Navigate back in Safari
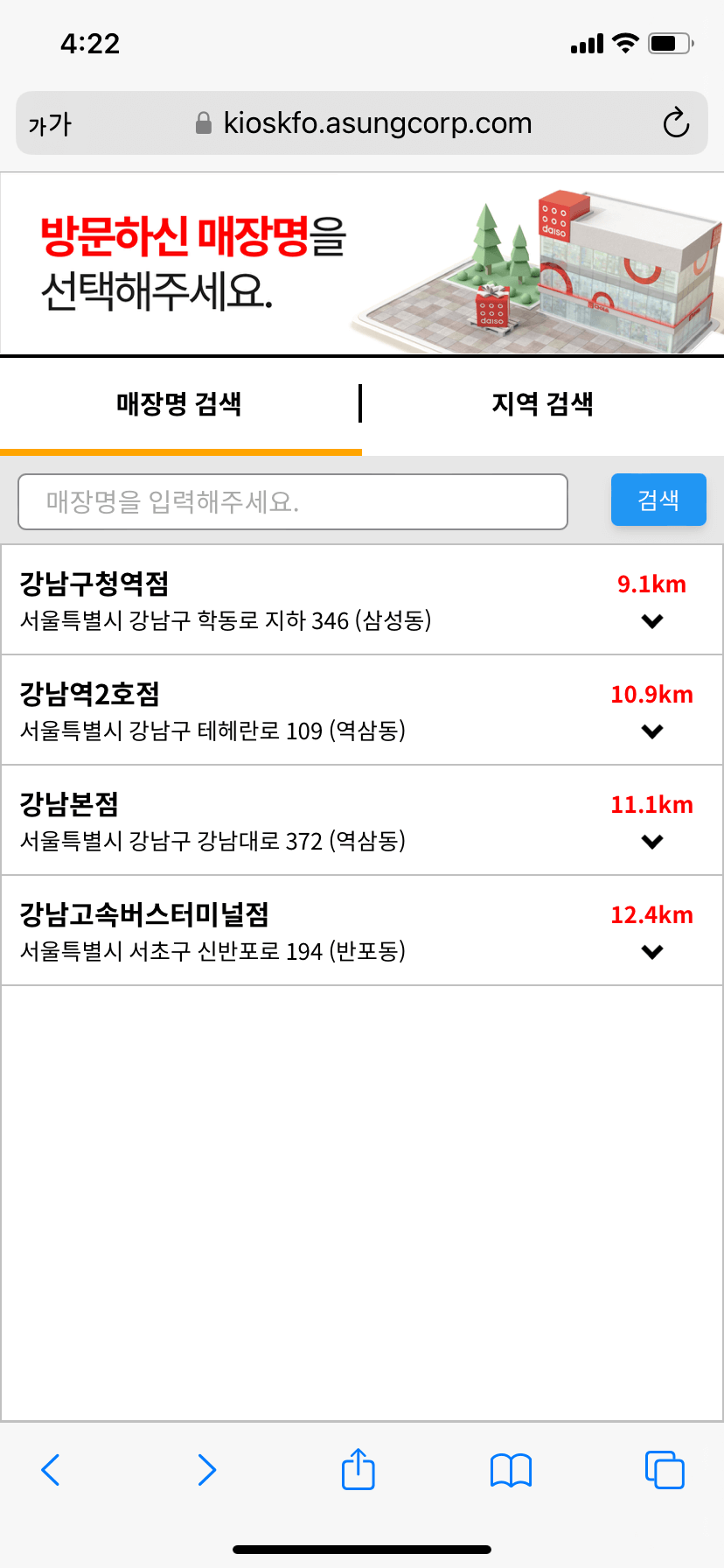 pos(50,1470)
